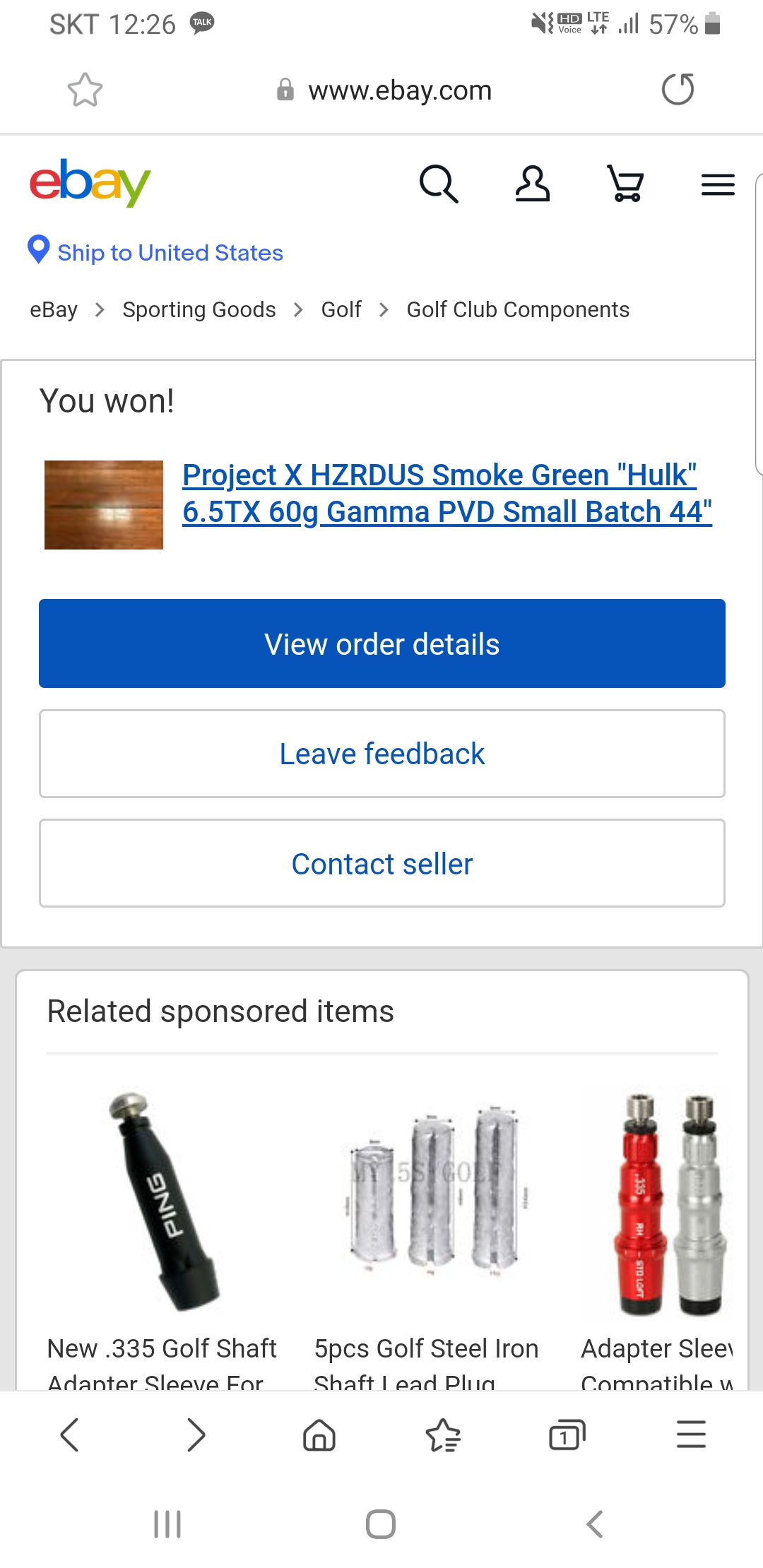This screenshot has width=763, height=1568.
Task: Open eBay search
Action: click(439, 184)
